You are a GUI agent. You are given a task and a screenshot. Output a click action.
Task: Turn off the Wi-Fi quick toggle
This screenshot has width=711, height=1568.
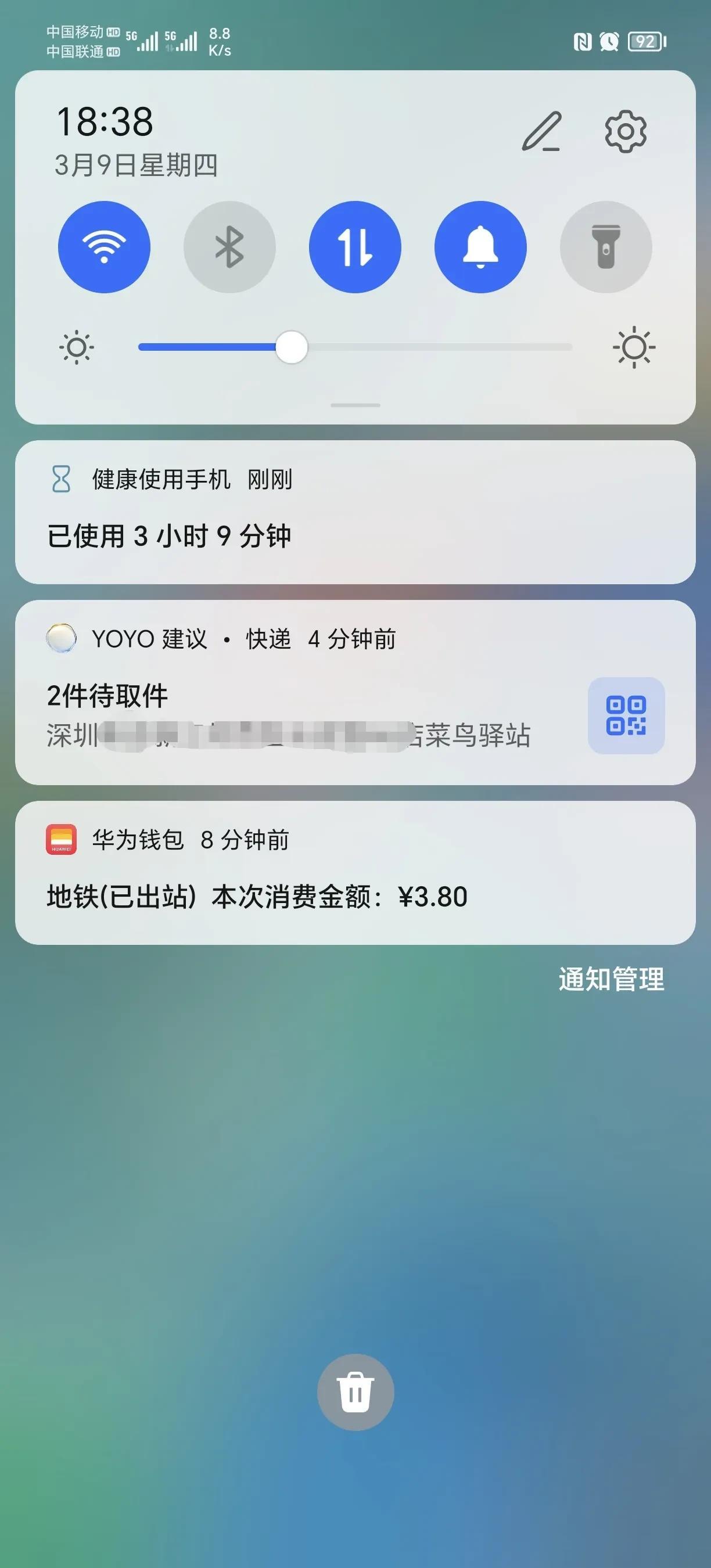tap(104, 247)
